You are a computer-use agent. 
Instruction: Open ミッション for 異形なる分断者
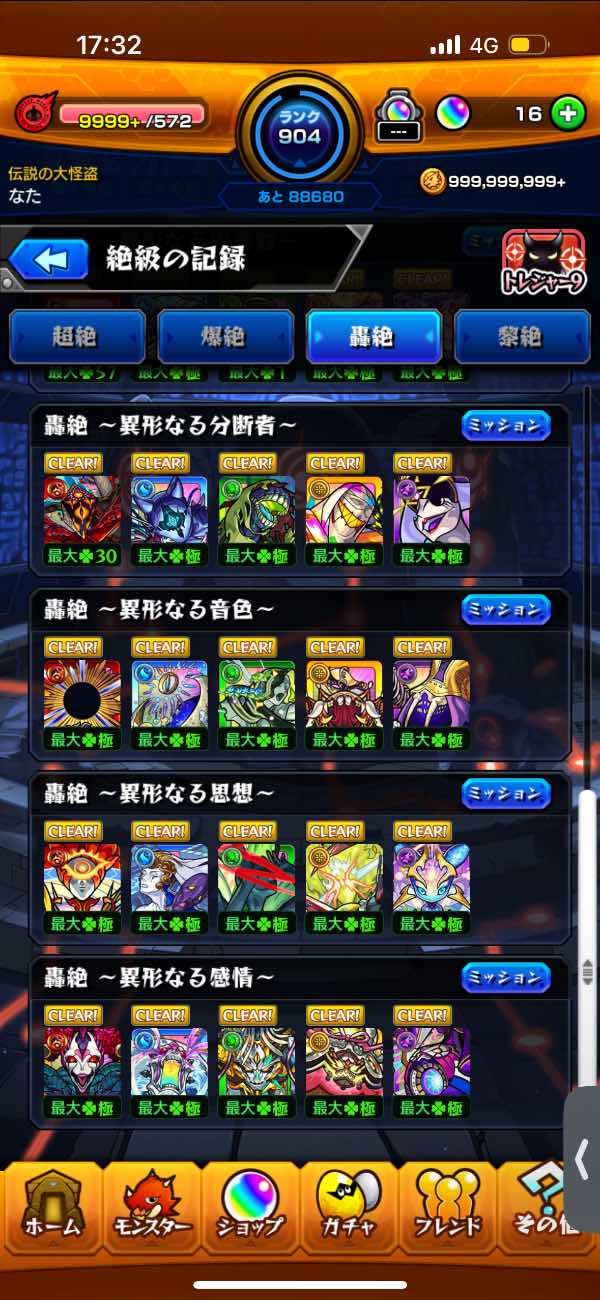point(506,425)
